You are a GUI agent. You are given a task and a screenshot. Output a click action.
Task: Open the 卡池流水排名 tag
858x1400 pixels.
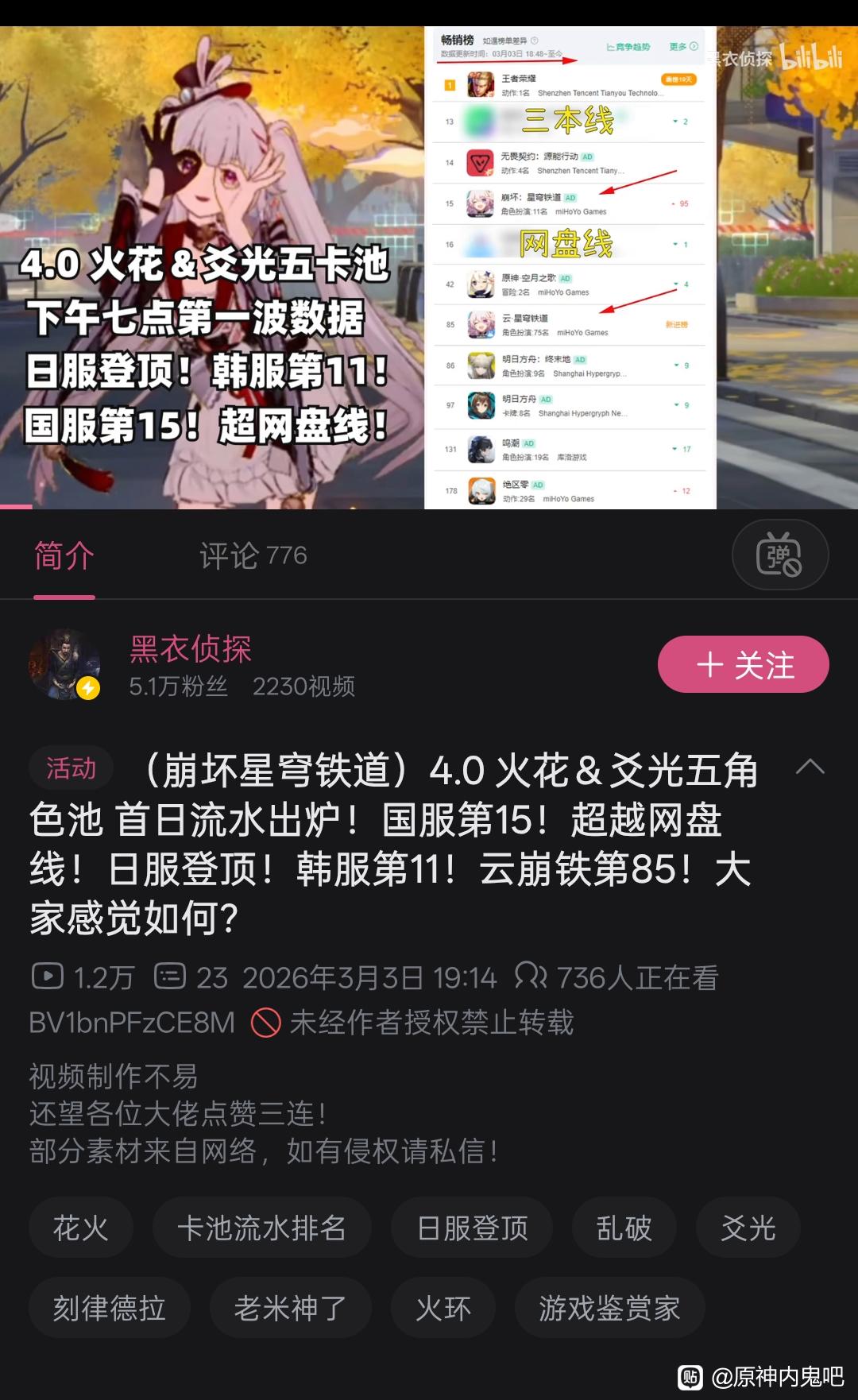click(x=261, y=1228)
